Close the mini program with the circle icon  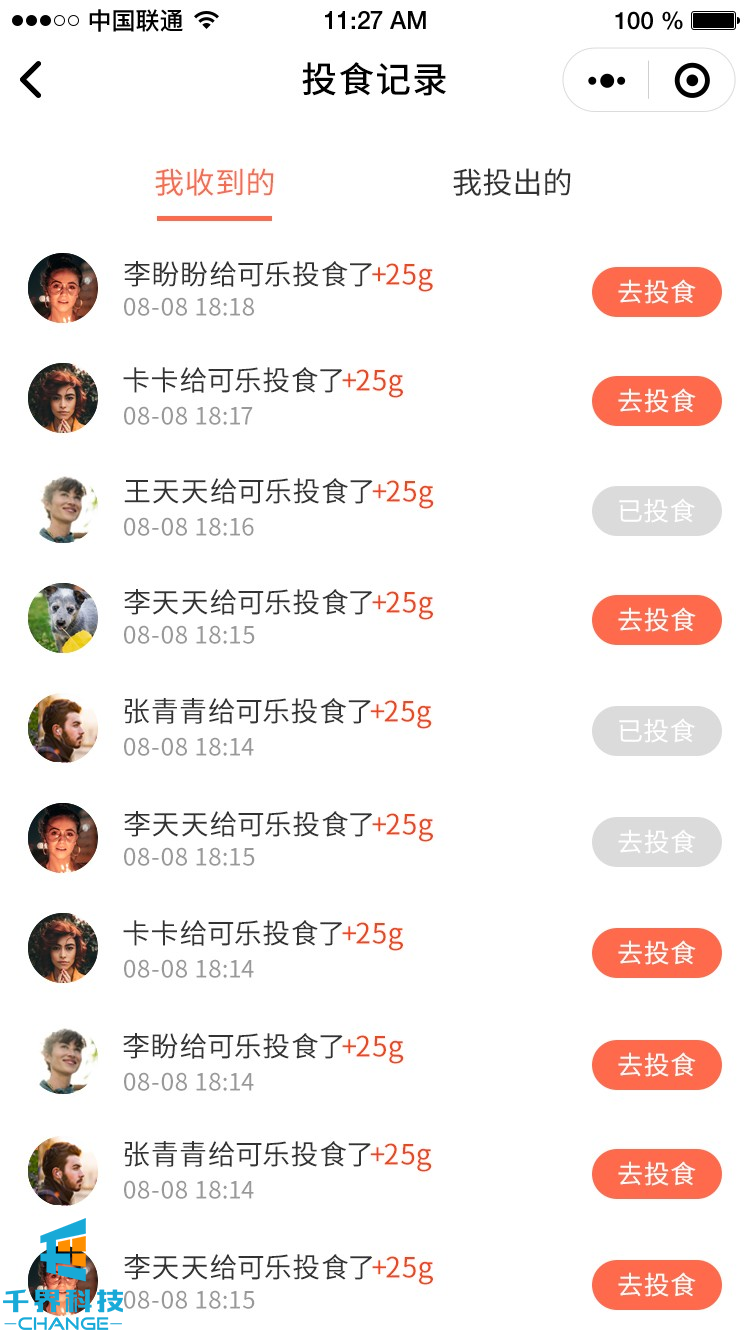[692, 81]
